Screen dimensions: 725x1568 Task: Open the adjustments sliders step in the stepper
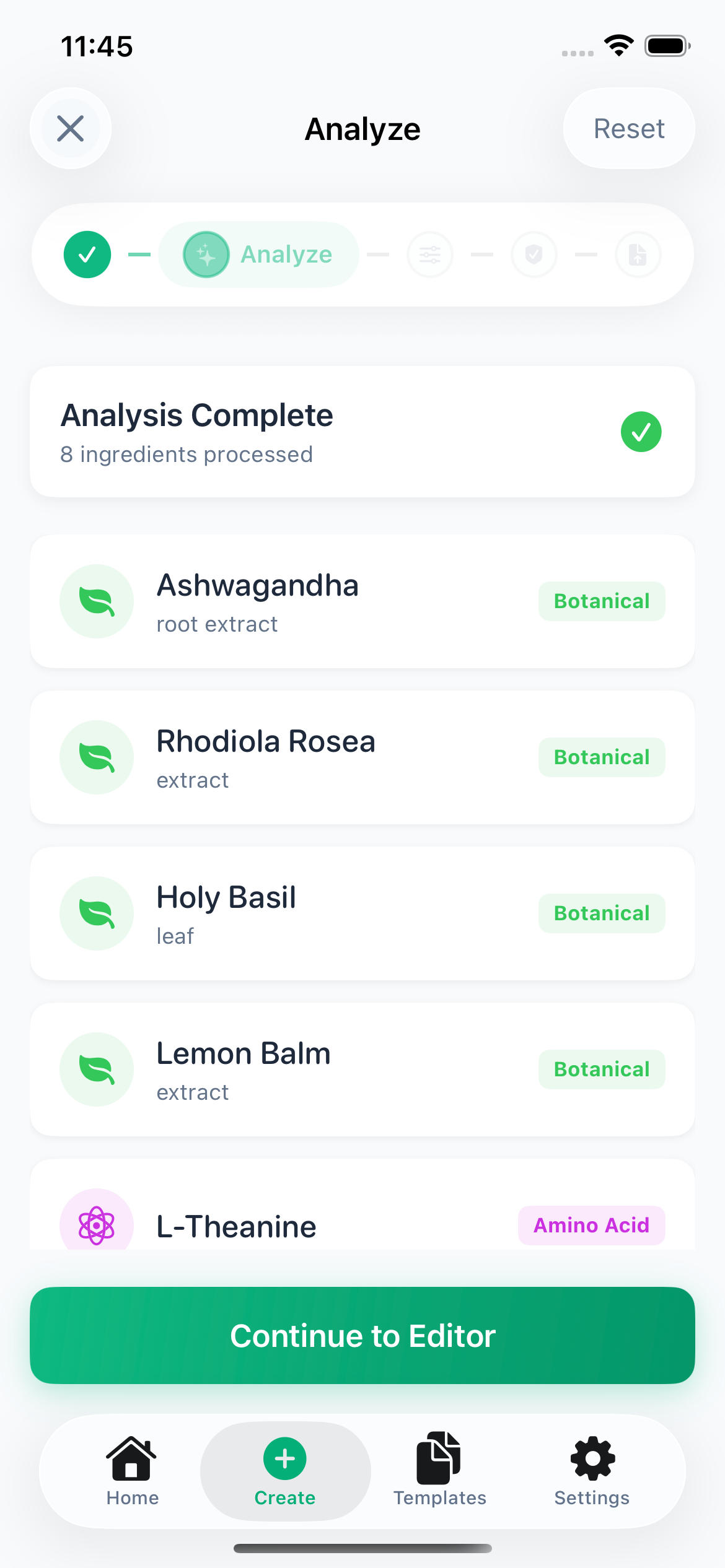pyautogui.click(x=430, y=254)
